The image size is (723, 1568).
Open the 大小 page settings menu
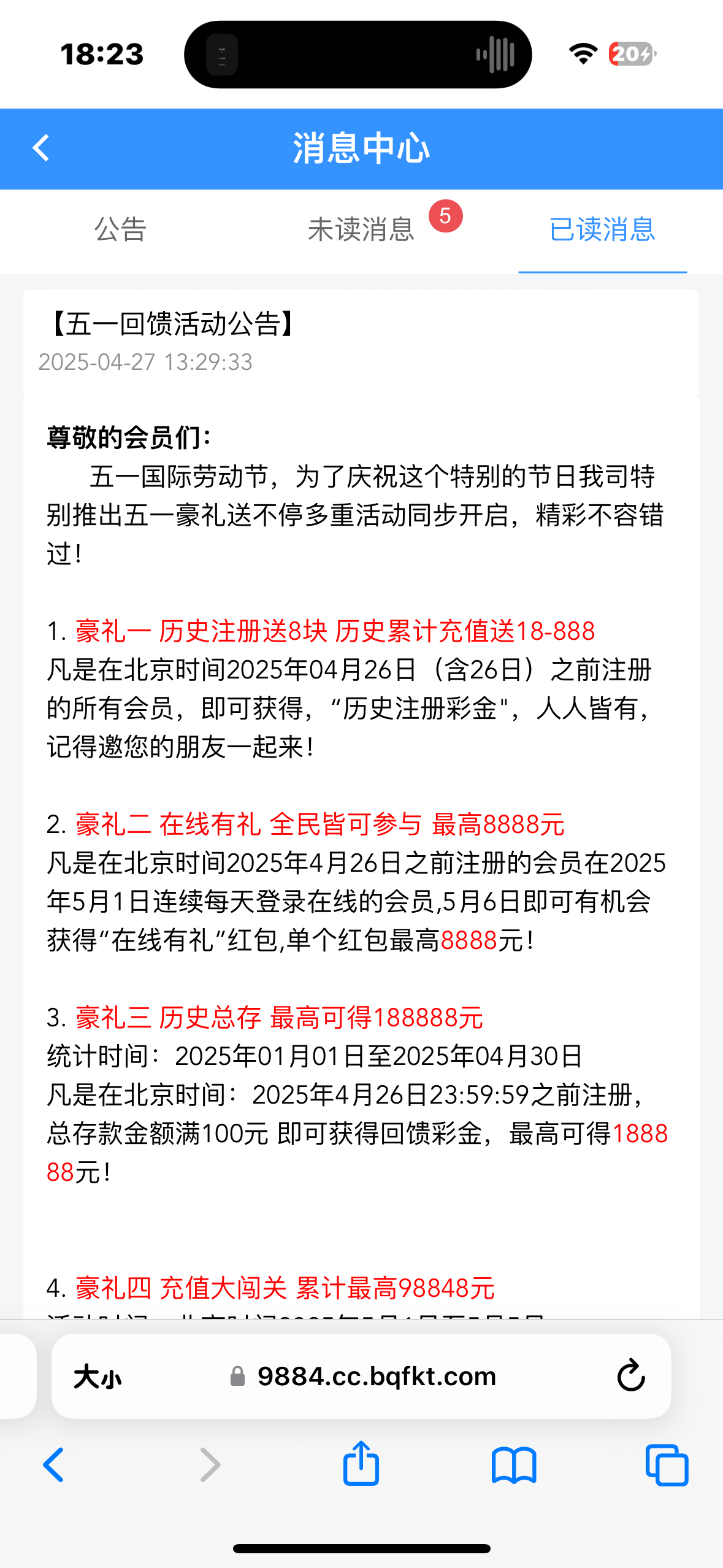tap(98, 1377)
